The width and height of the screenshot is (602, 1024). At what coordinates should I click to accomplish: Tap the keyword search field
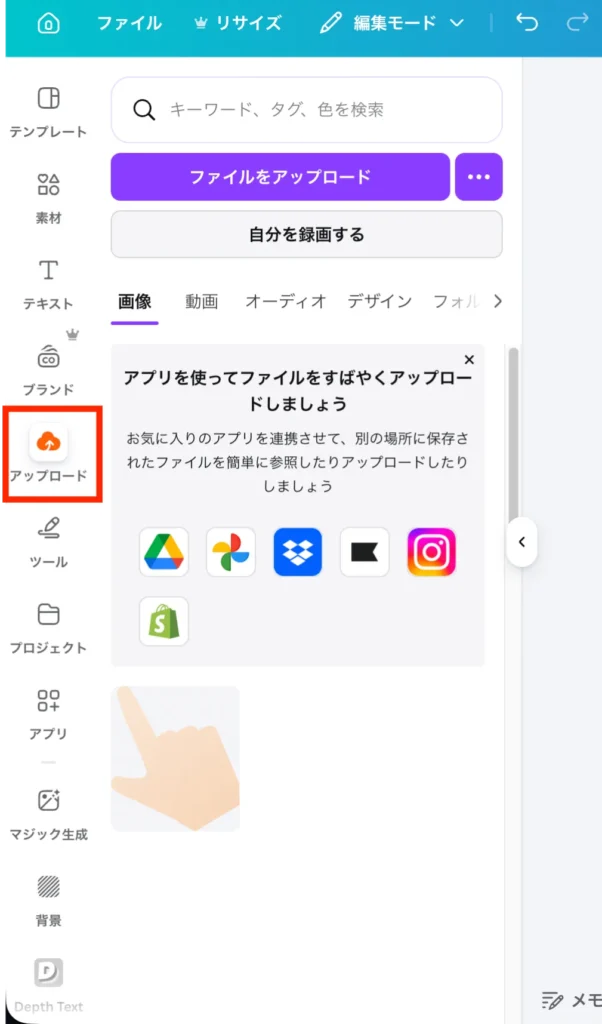coord(306,110)
